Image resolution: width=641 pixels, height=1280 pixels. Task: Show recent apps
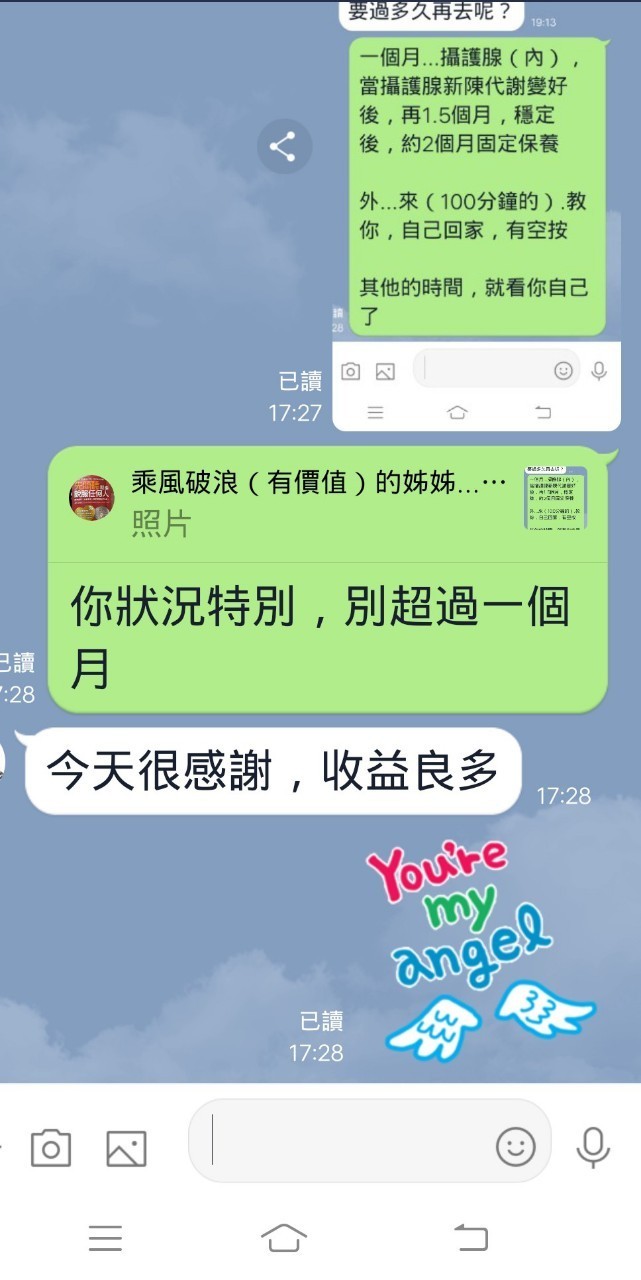tap(105, 1238)
